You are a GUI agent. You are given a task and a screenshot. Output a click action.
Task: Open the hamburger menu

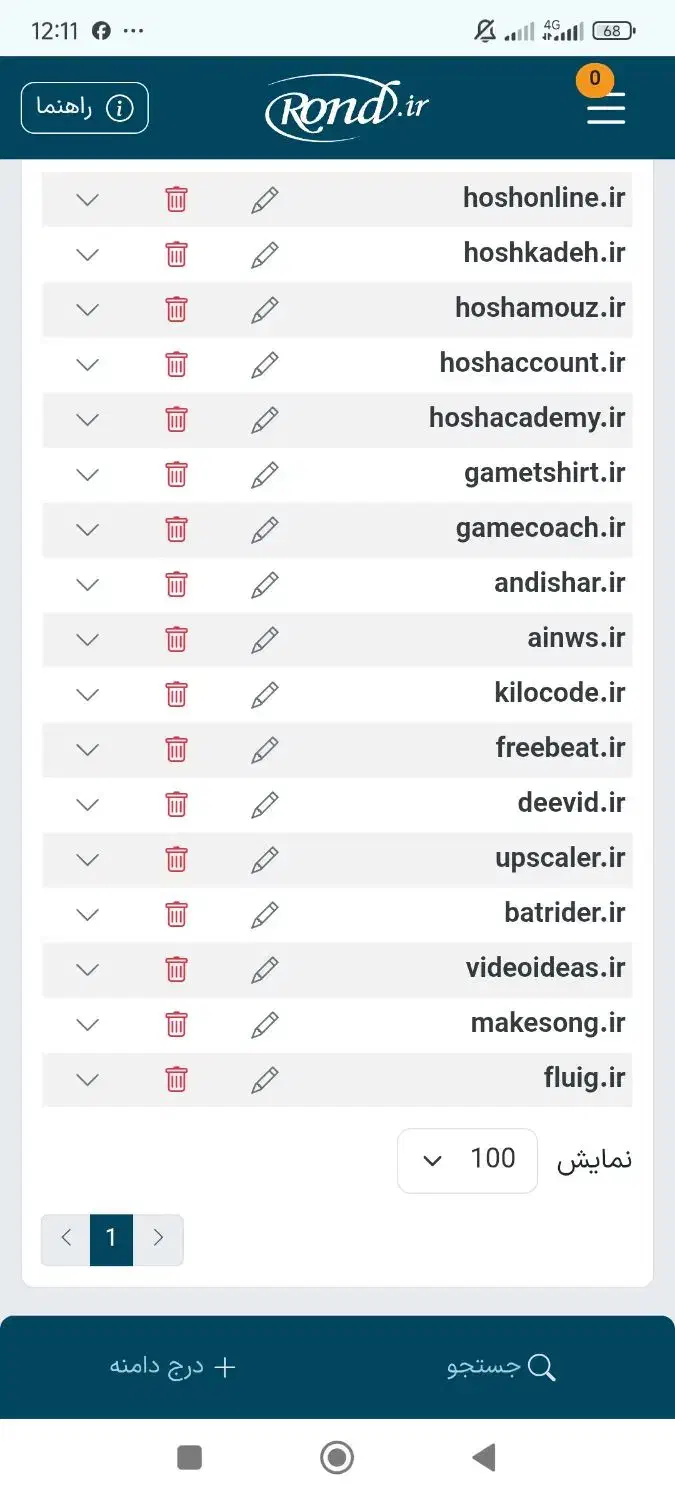[x=606, y=108]
